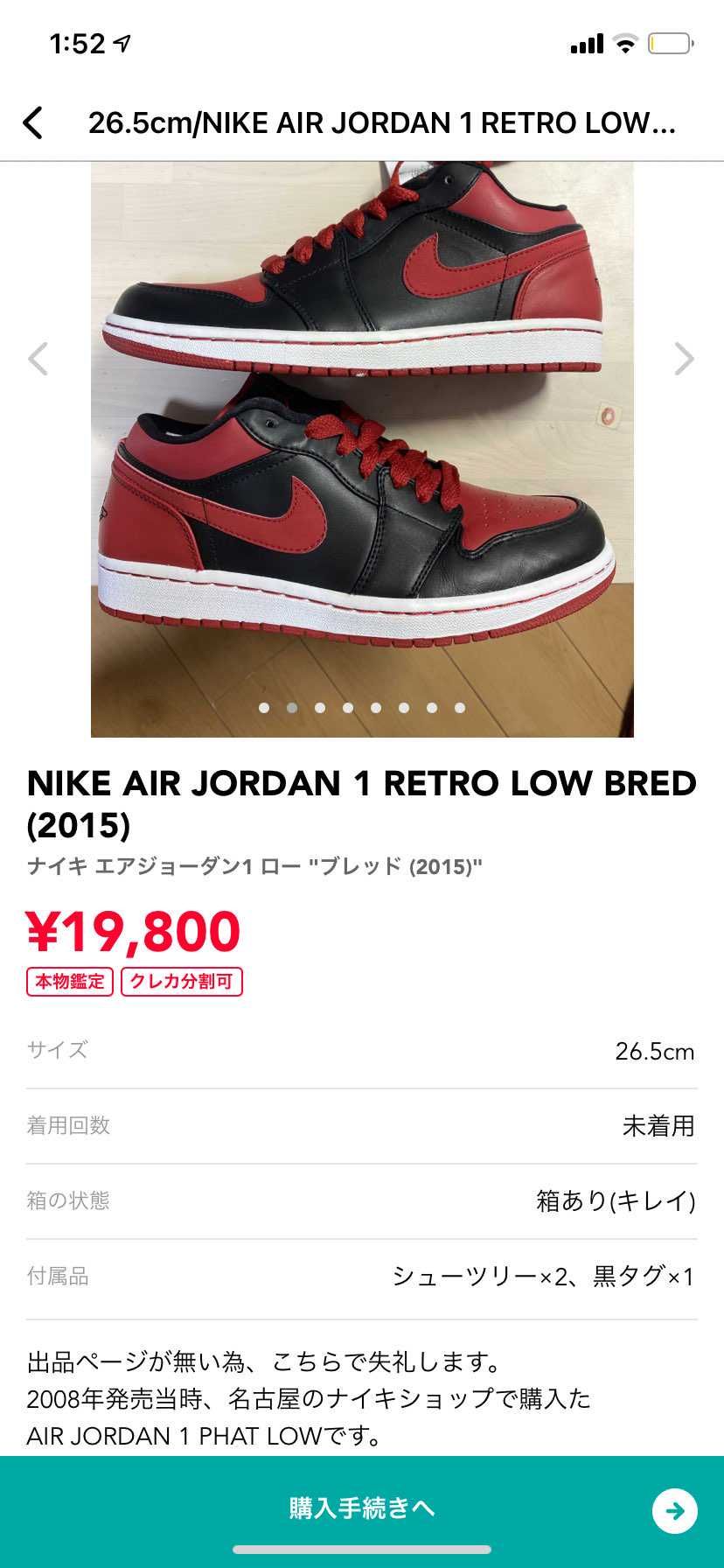
Task: Expand the 付属品 row listing シューツリー
Action: point(362,1277)
